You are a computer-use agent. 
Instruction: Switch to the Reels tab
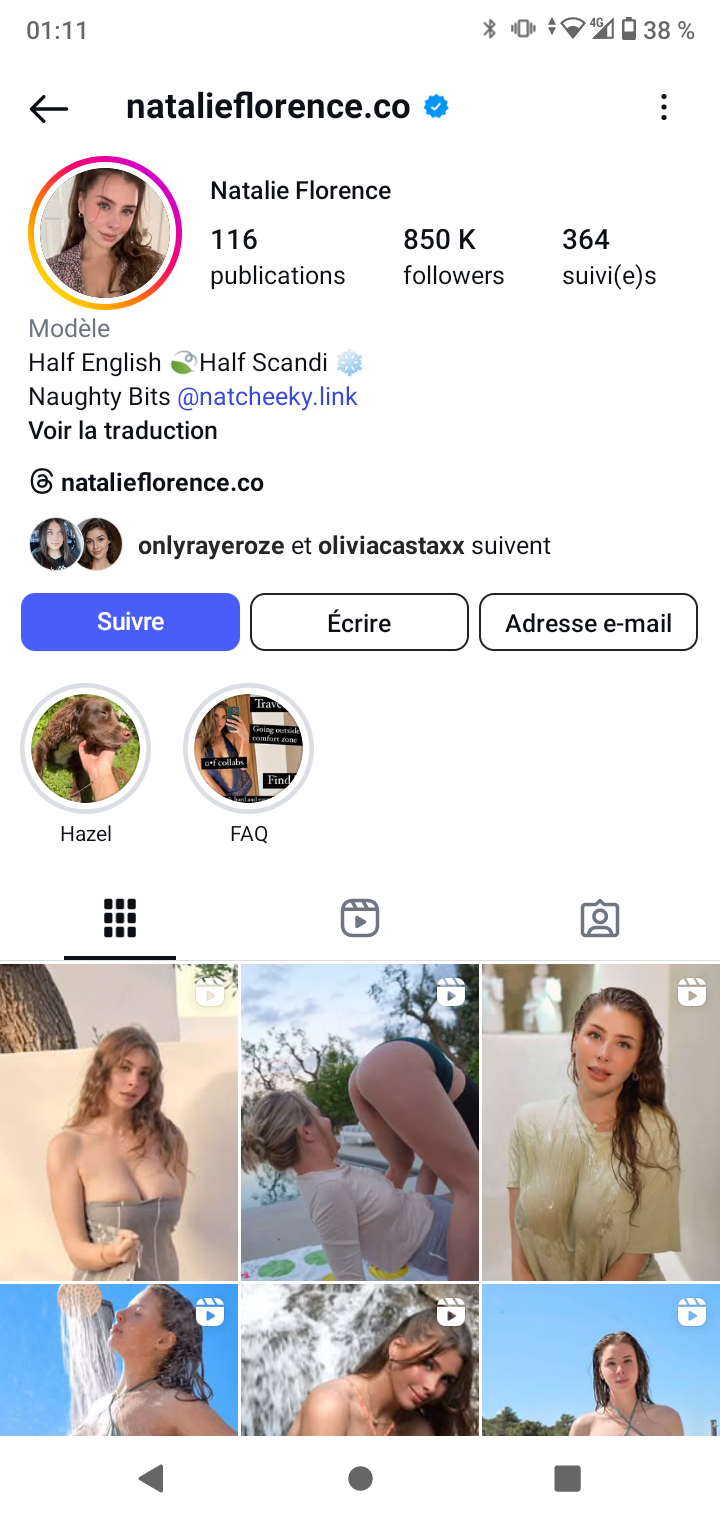click(359, 918)
